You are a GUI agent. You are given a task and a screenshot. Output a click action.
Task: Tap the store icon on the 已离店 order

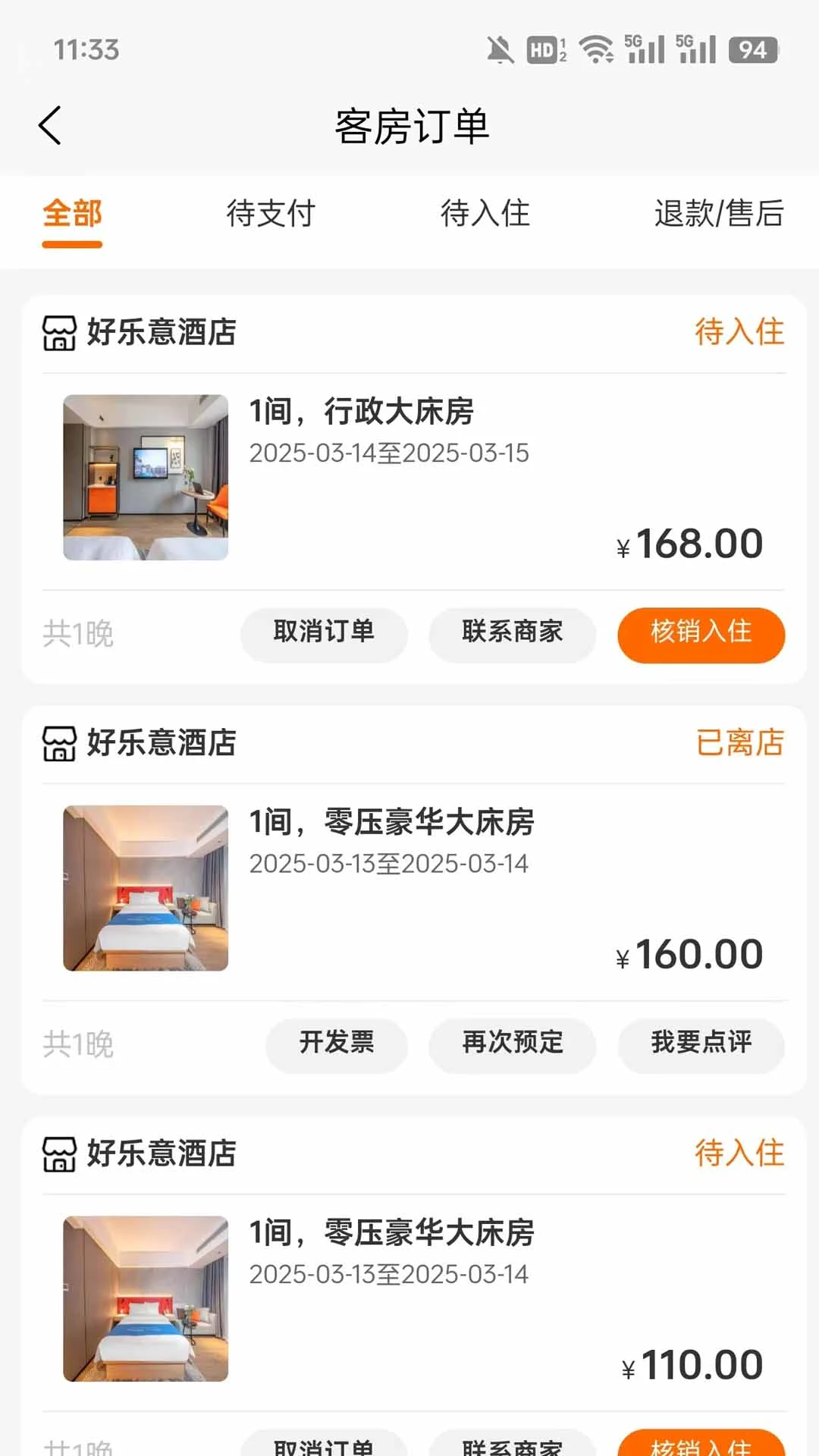(58, 743)
